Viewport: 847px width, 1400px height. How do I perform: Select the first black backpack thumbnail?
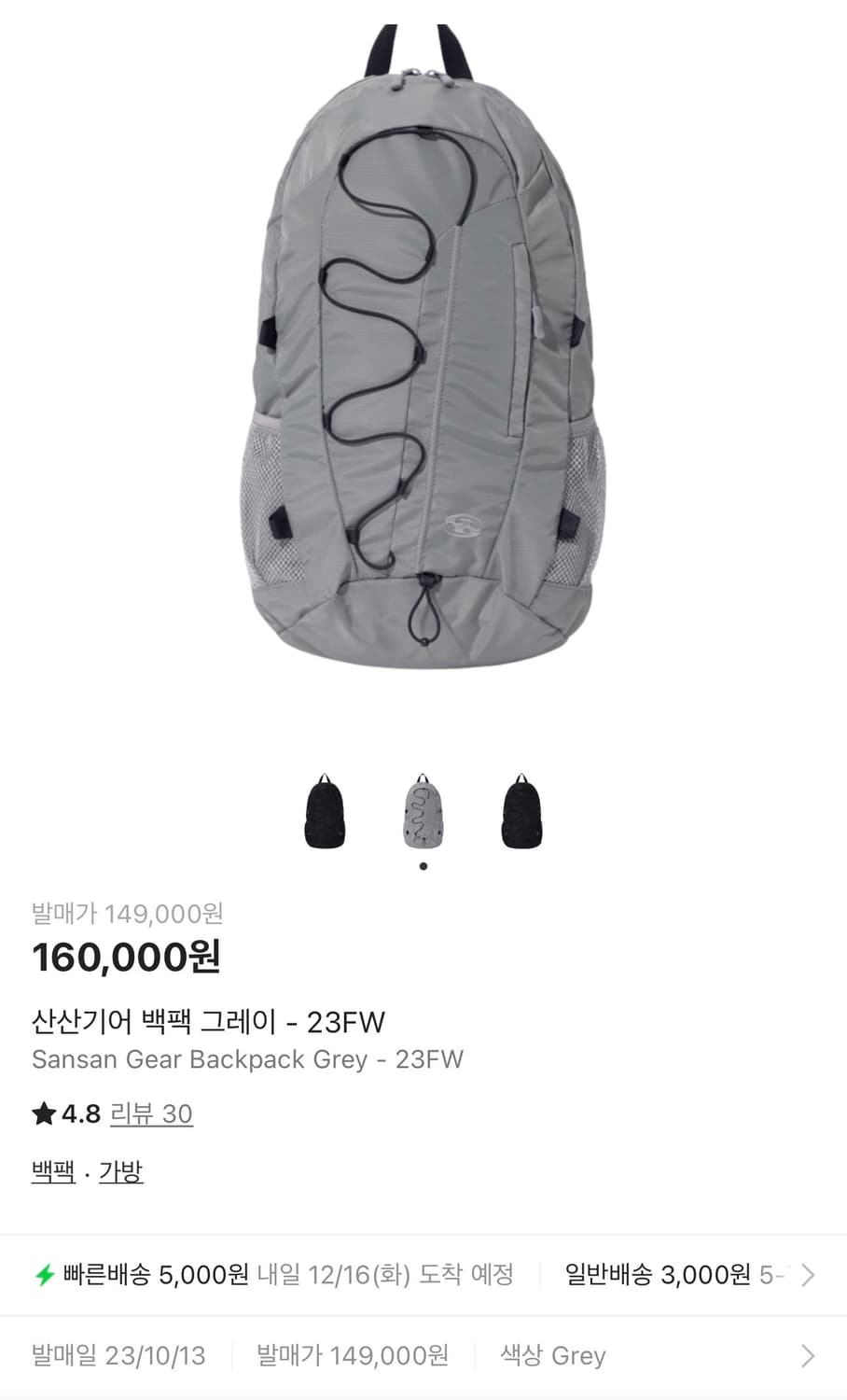tap(324, 811)
